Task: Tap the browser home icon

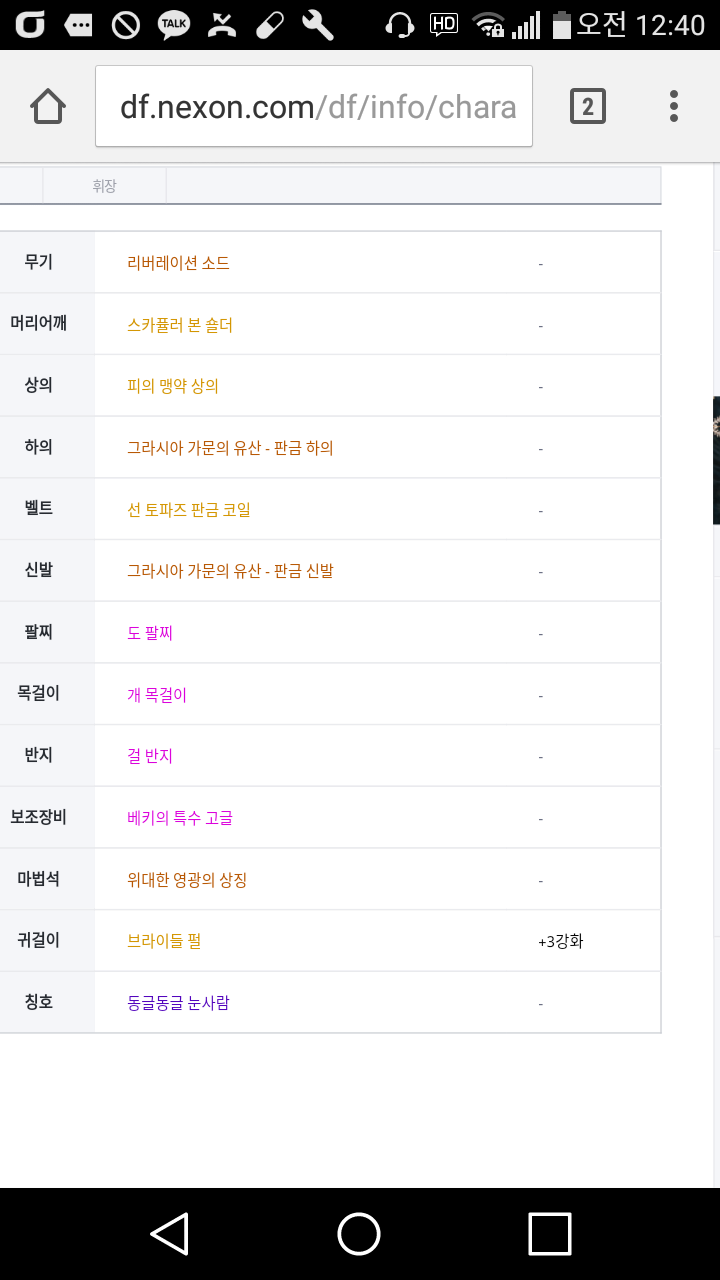Action: tap(48, 106)
